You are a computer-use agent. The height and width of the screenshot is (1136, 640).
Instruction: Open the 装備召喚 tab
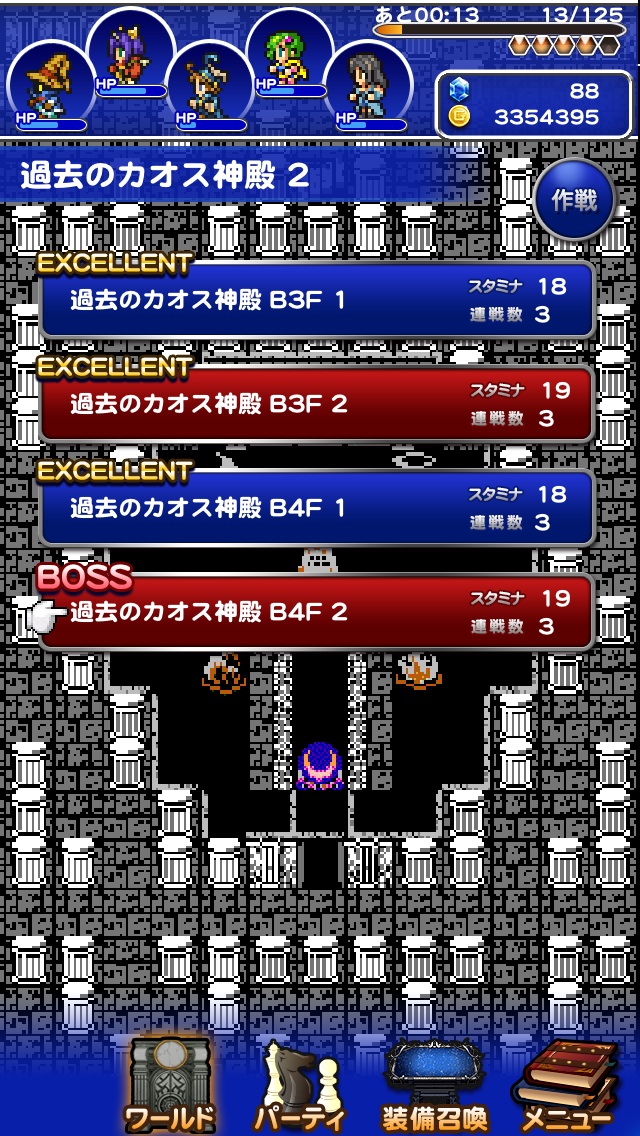[x=434, y=1084]
